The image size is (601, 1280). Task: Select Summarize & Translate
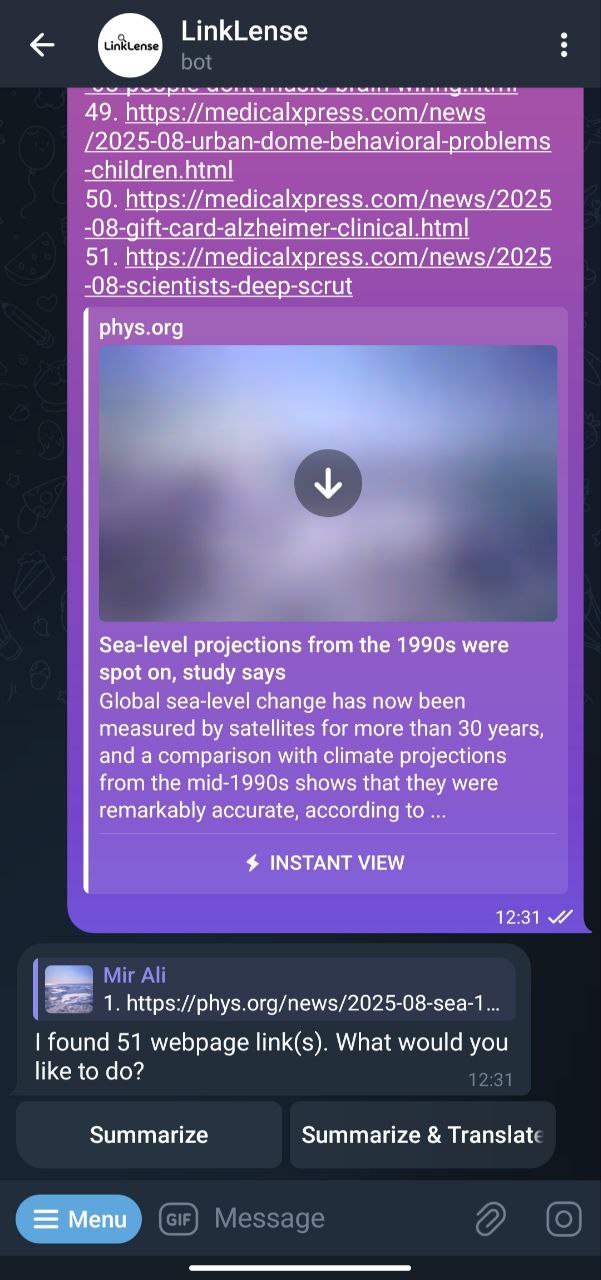pos(422,1135)
